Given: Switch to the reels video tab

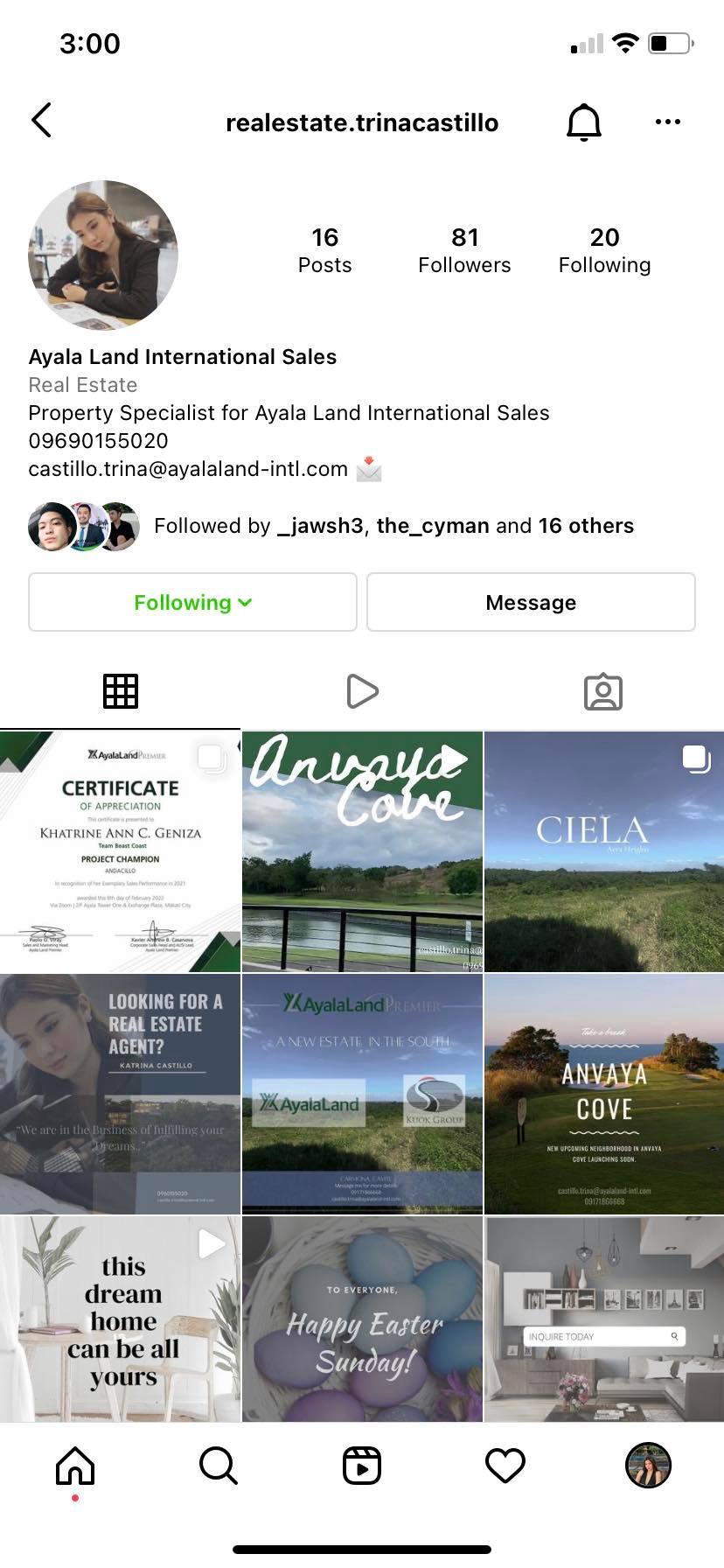Looking at the screenshot, I should (362, 691).
